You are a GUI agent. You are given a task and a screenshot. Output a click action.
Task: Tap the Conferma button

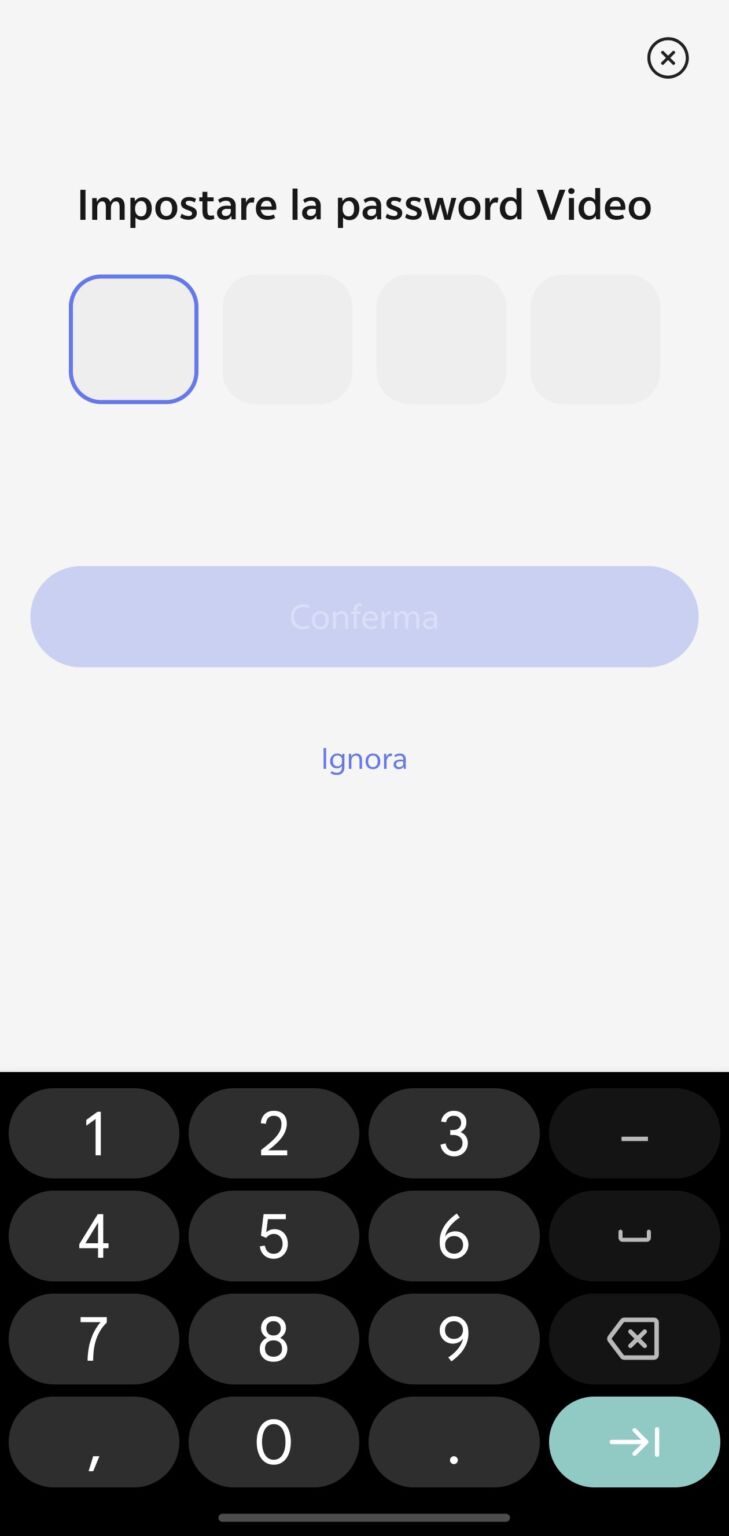pos(364,616)
